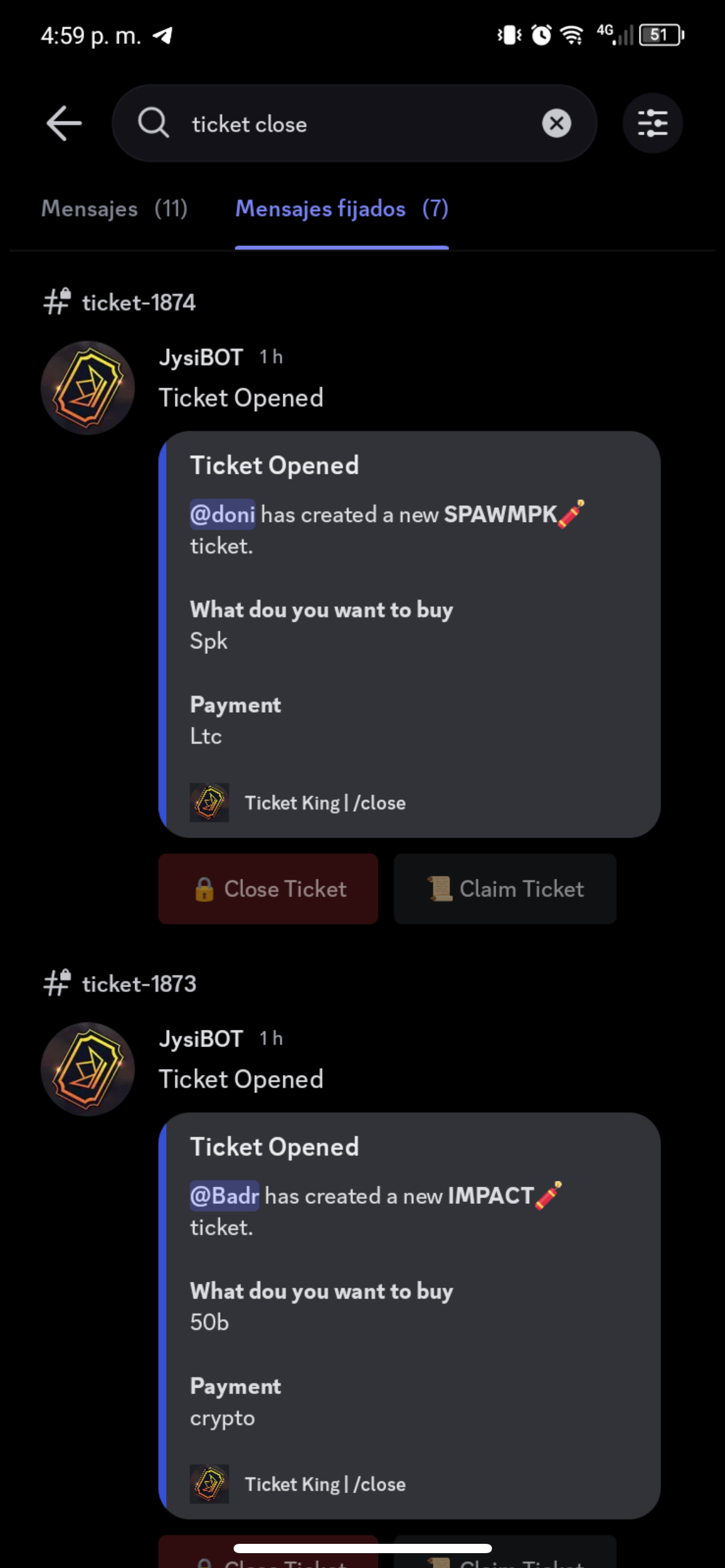This screenshot has height=1568, width=725.
Task: Tap the 'ticket close' search field
Action: pyautogui.click(x=353, y=124)
